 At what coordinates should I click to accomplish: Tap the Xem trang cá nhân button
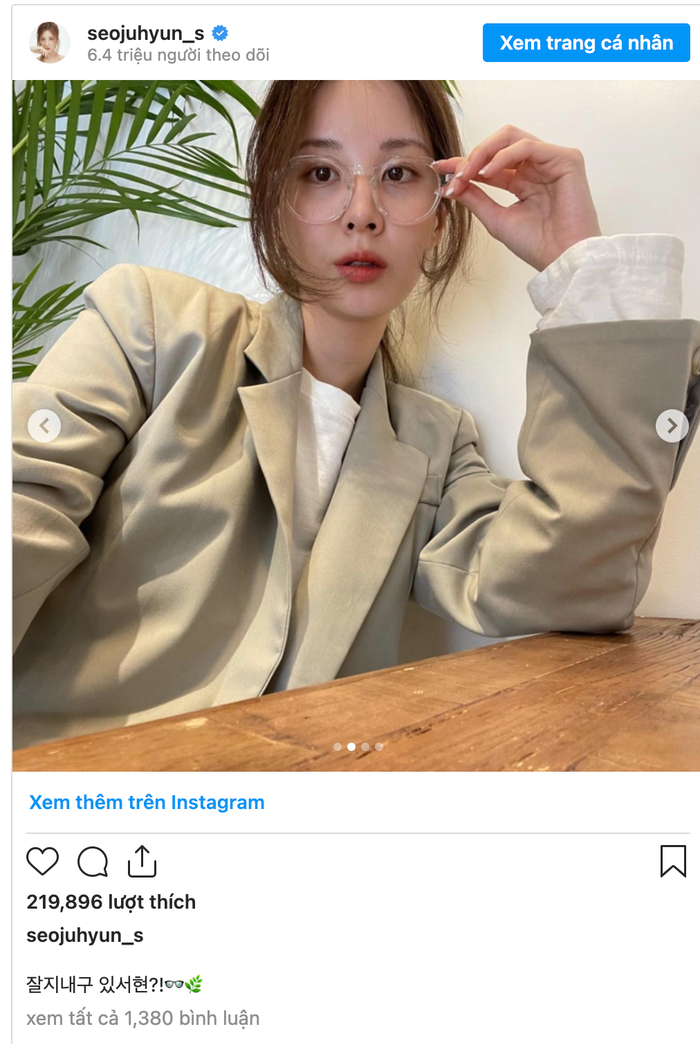(x=586, y=43)
